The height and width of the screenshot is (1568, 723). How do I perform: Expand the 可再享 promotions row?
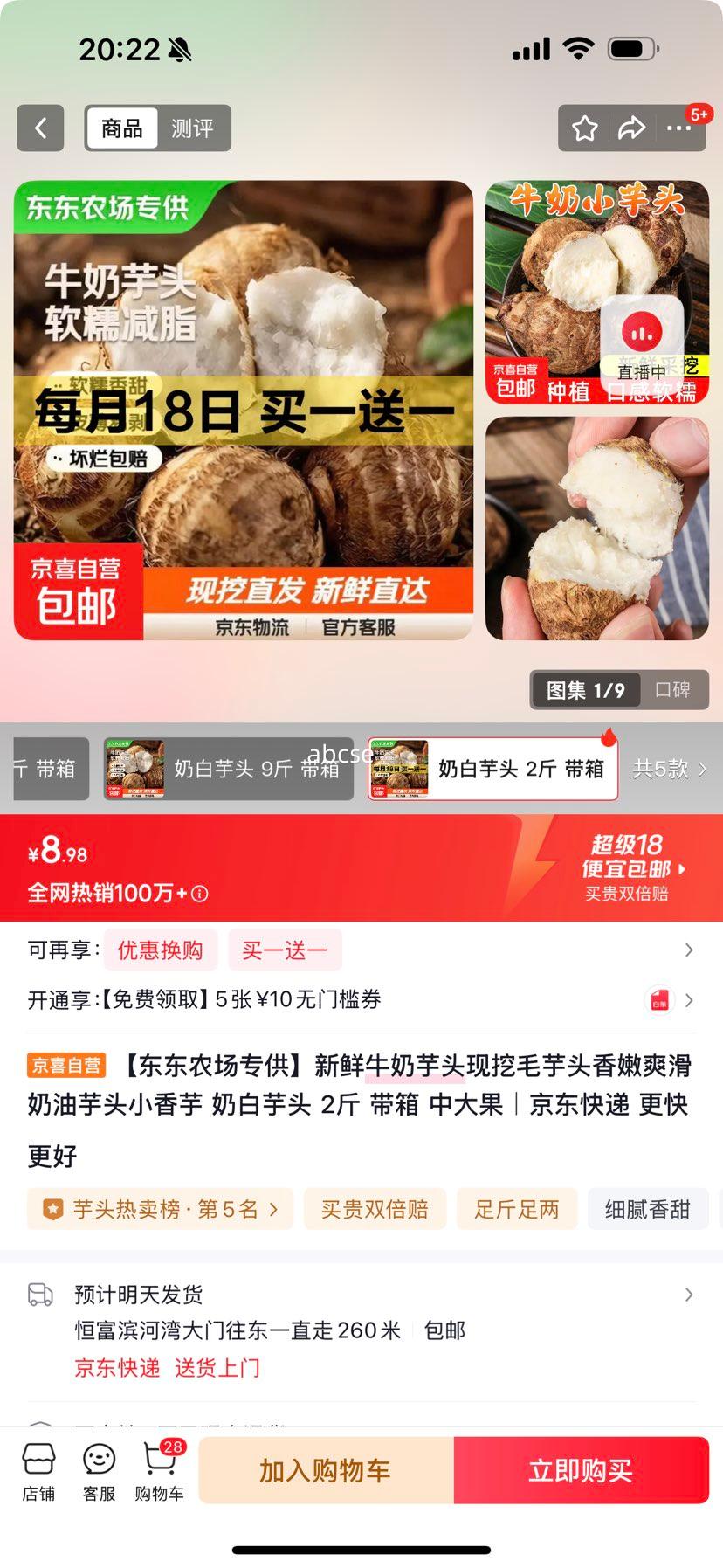pos(689,950)
